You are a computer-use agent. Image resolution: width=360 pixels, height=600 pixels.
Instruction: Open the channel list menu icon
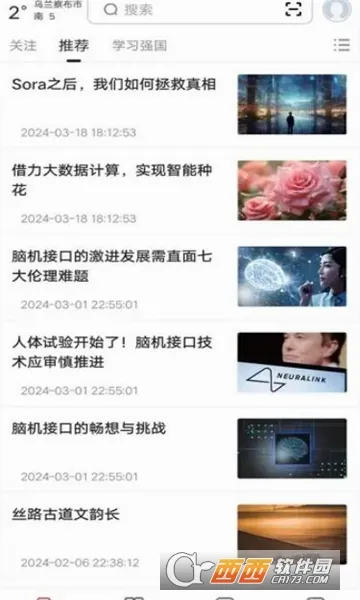coord(341,45)
